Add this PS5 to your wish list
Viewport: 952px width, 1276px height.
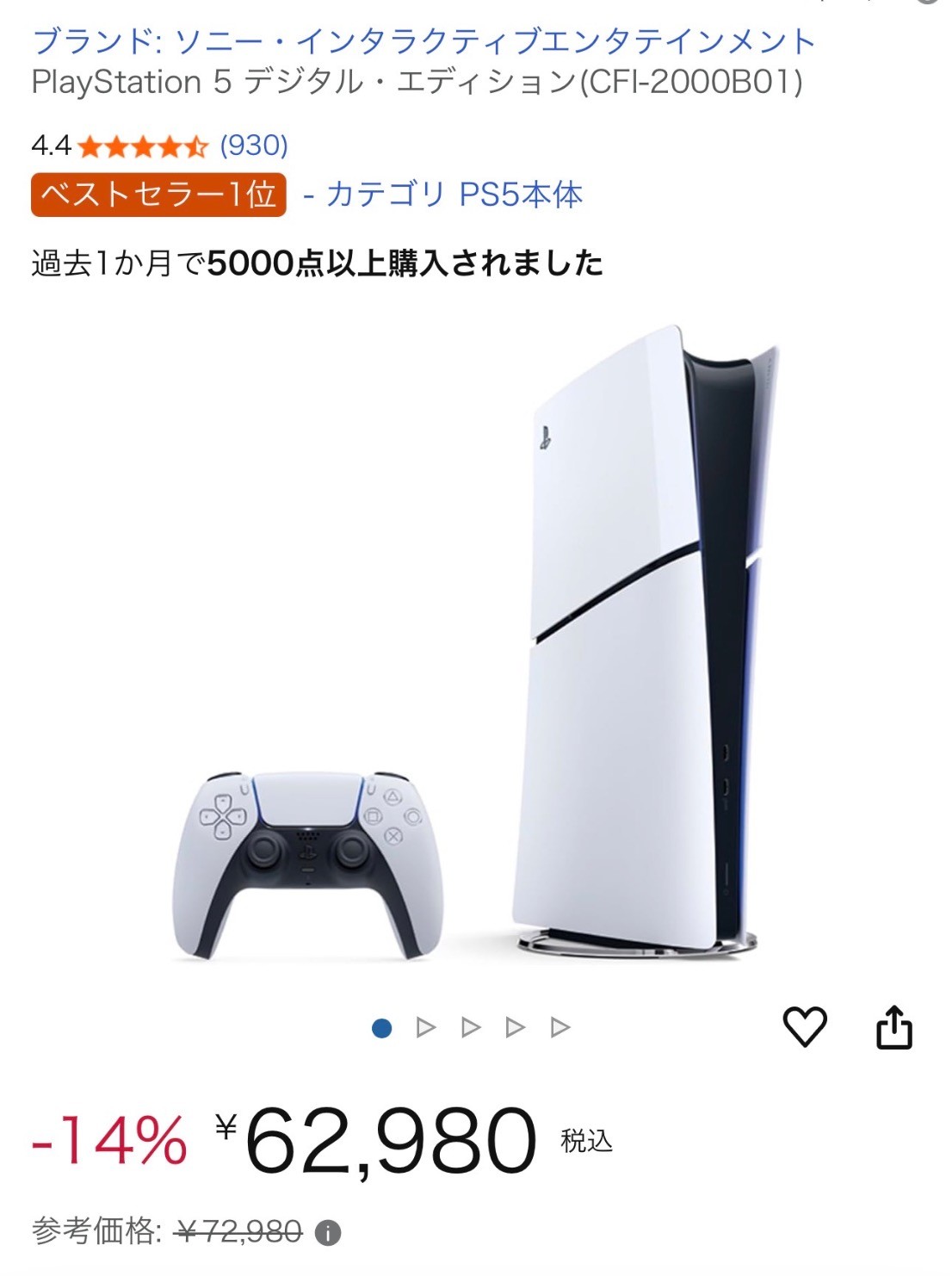(x=804, y=1026)
